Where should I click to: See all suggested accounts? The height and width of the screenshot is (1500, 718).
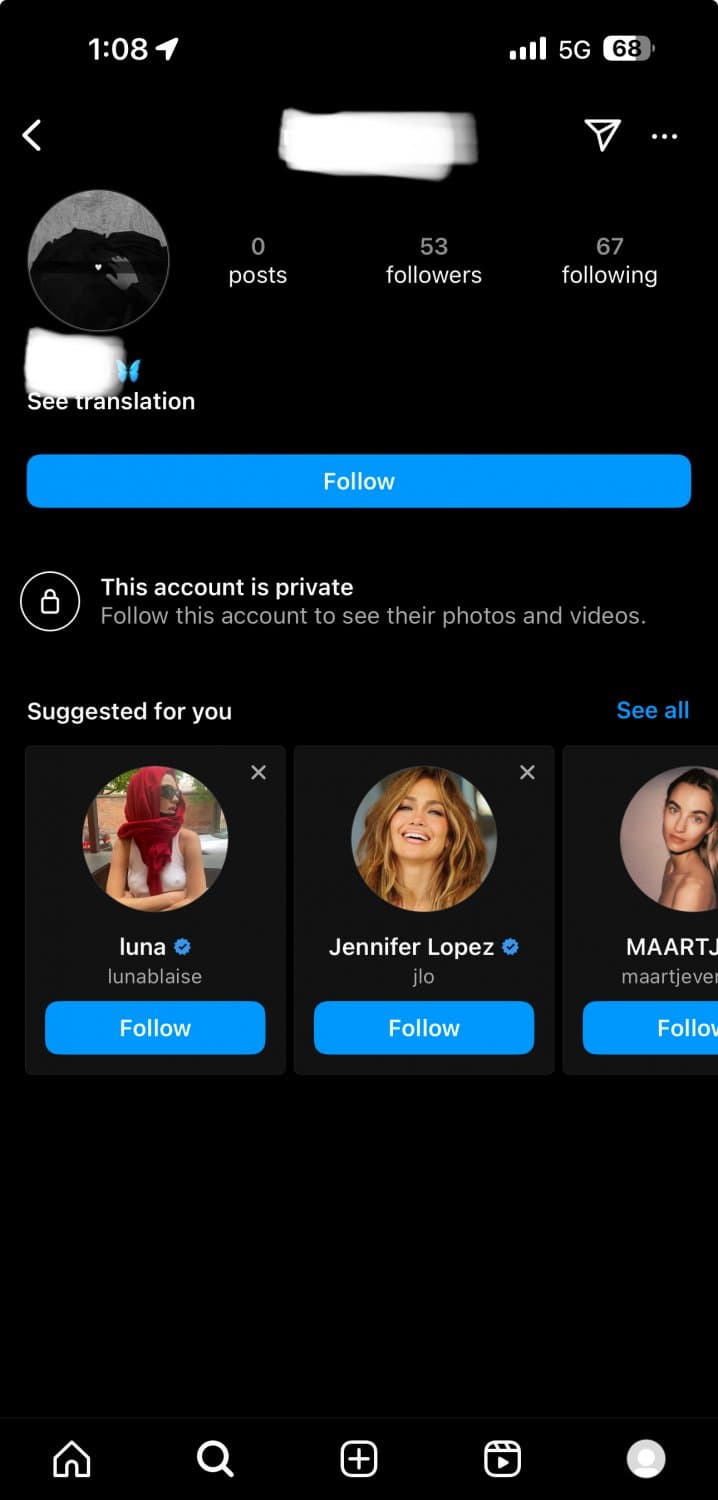652,710
